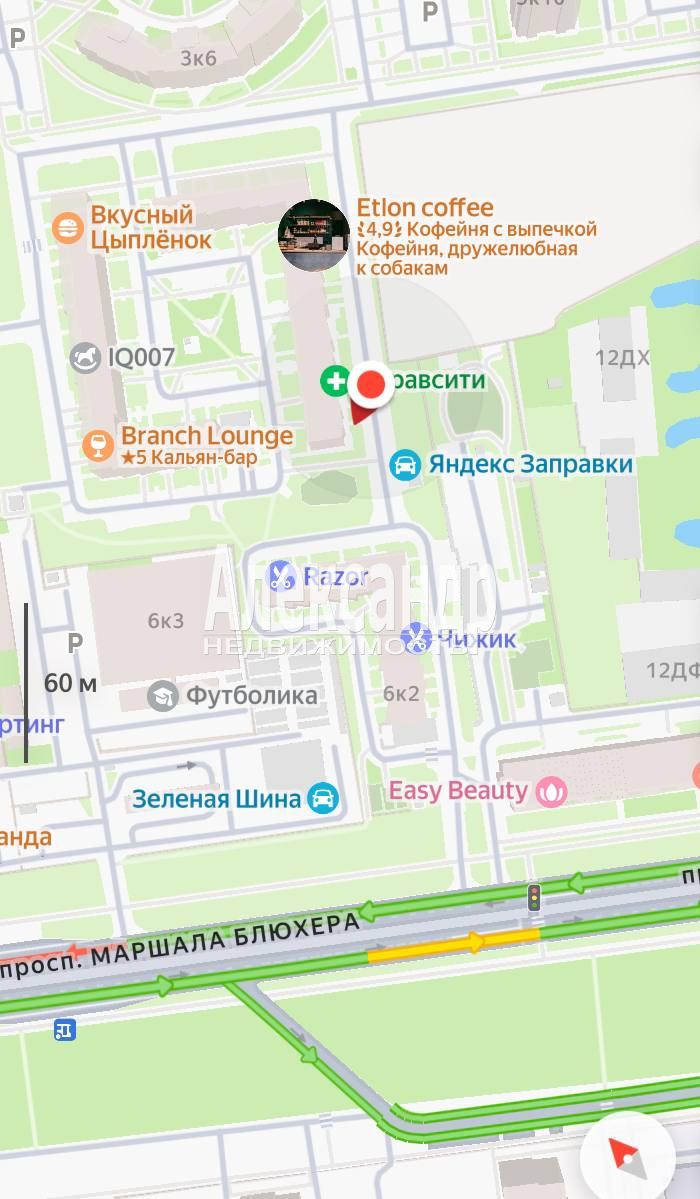Select the IQ007 place marker
The width and height of the screenshot is (700, 1199).
pyautogui.click(x=85, y=357)
